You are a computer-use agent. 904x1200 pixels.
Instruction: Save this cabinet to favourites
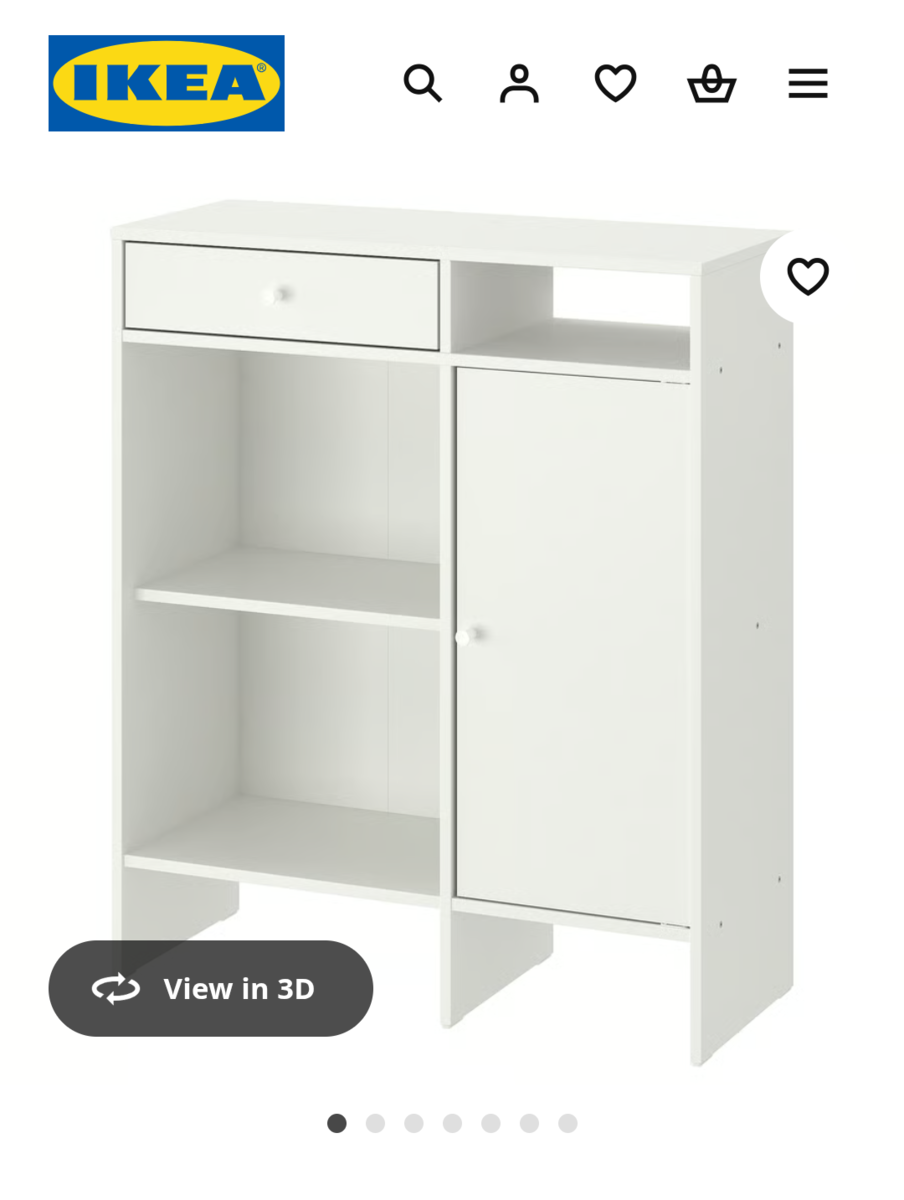tap(807, 276)
